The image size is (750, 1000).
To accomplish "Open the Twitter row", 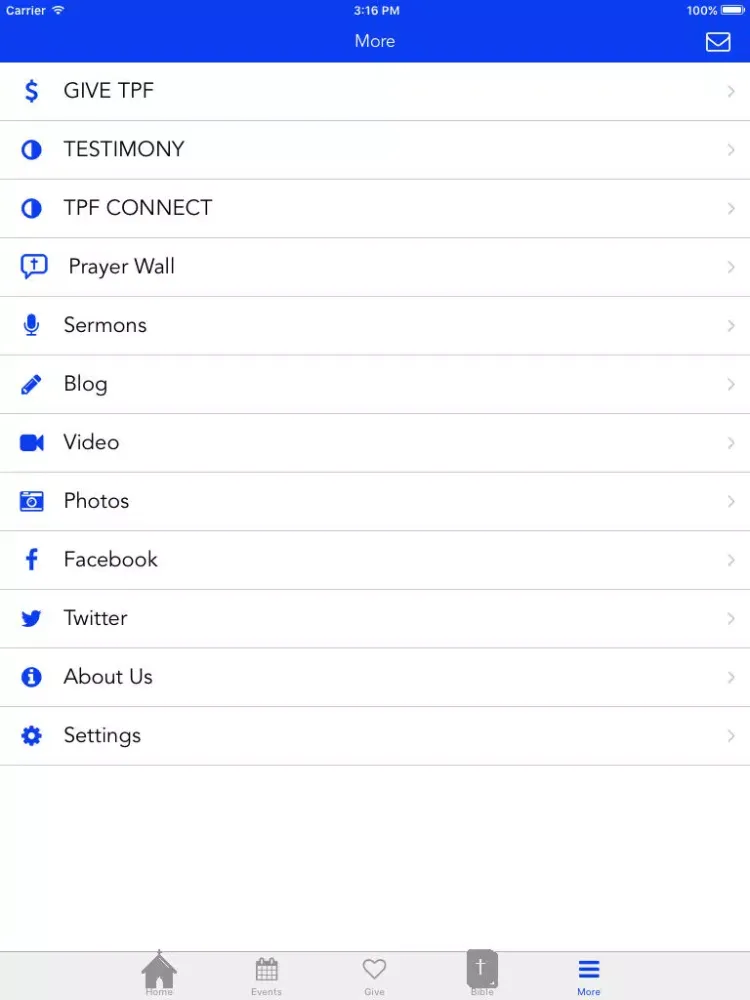I will pyautogui.click(x=375, y=618).
